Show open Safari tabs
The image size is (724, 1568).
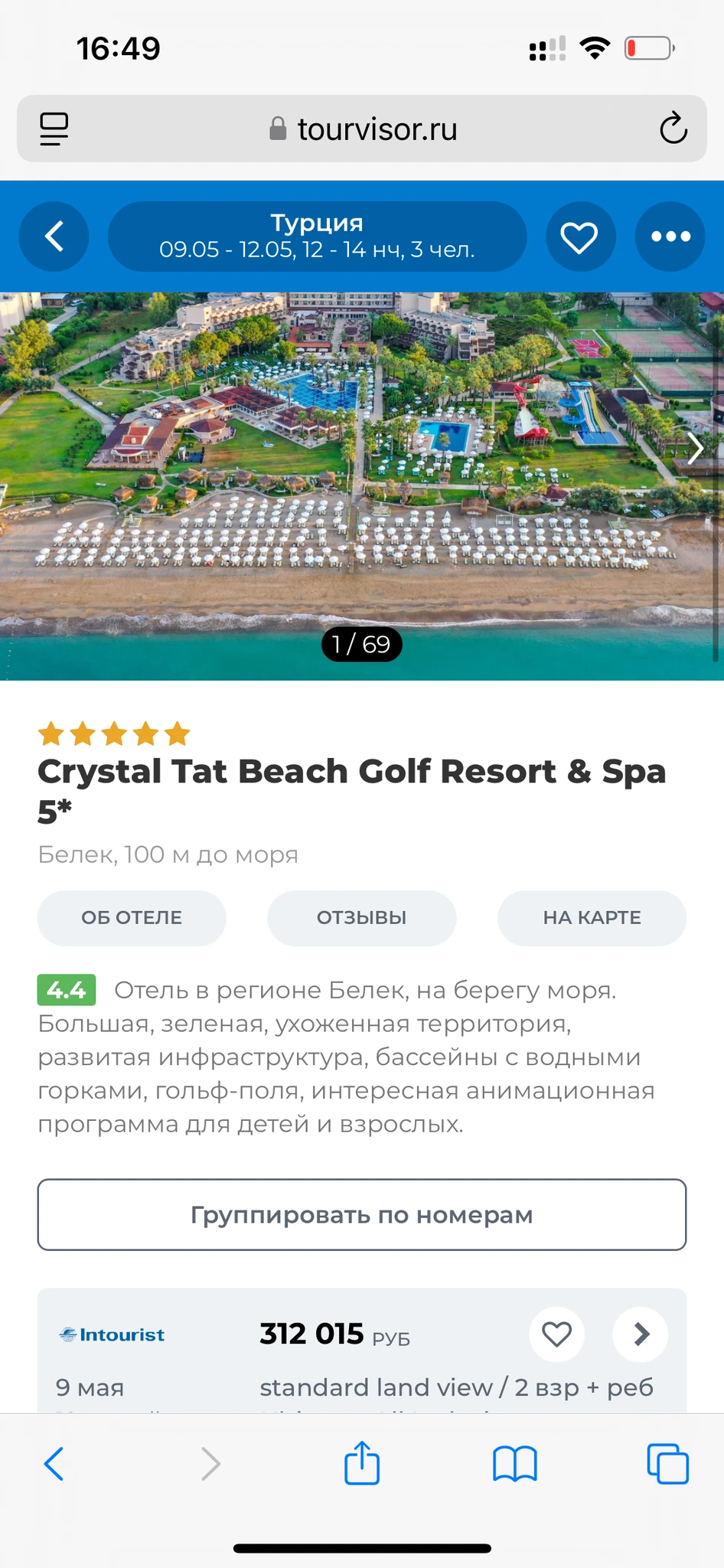pos(667,1464)
